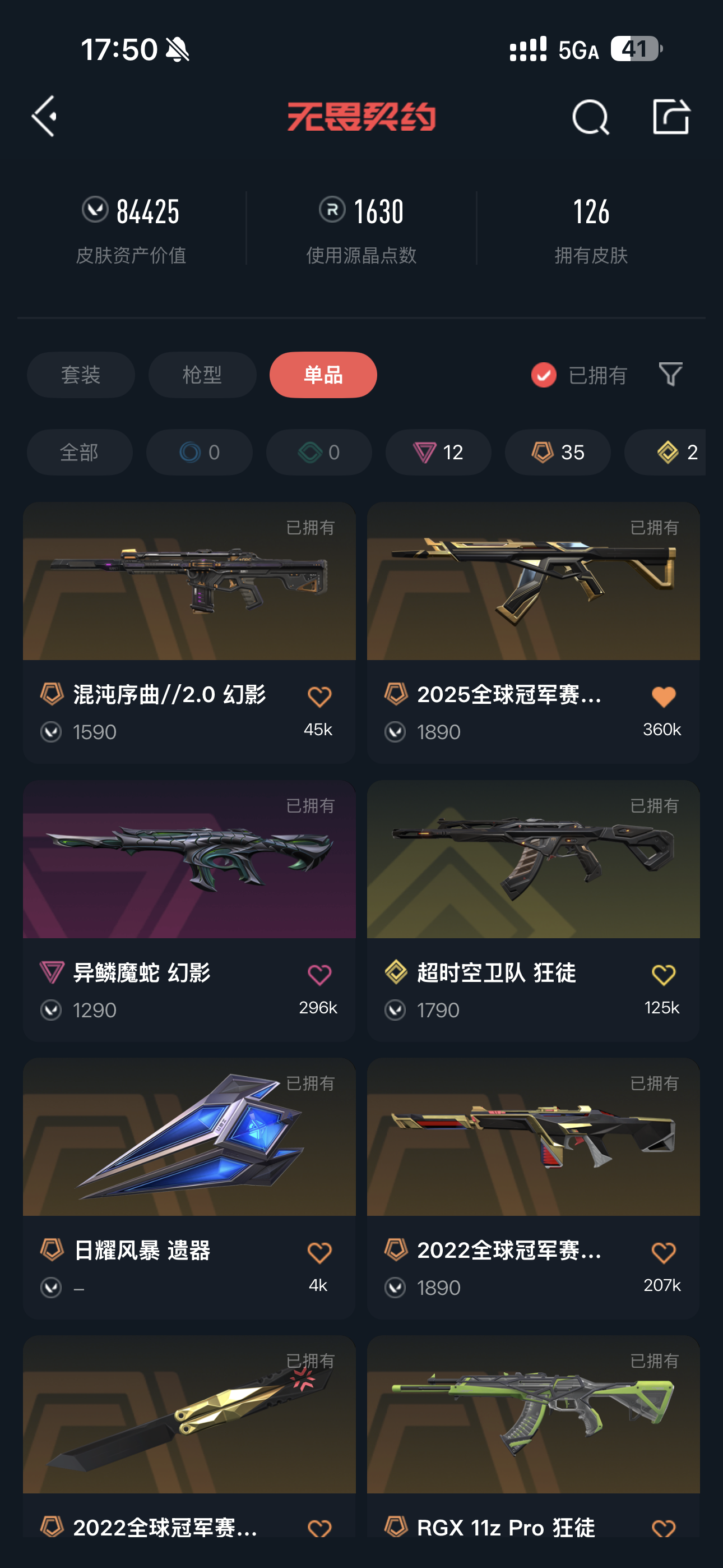Screen dimensions: 723x1568
Task: Like the 超时空卫队 狂徒 skin
Action: coord(662,975)
